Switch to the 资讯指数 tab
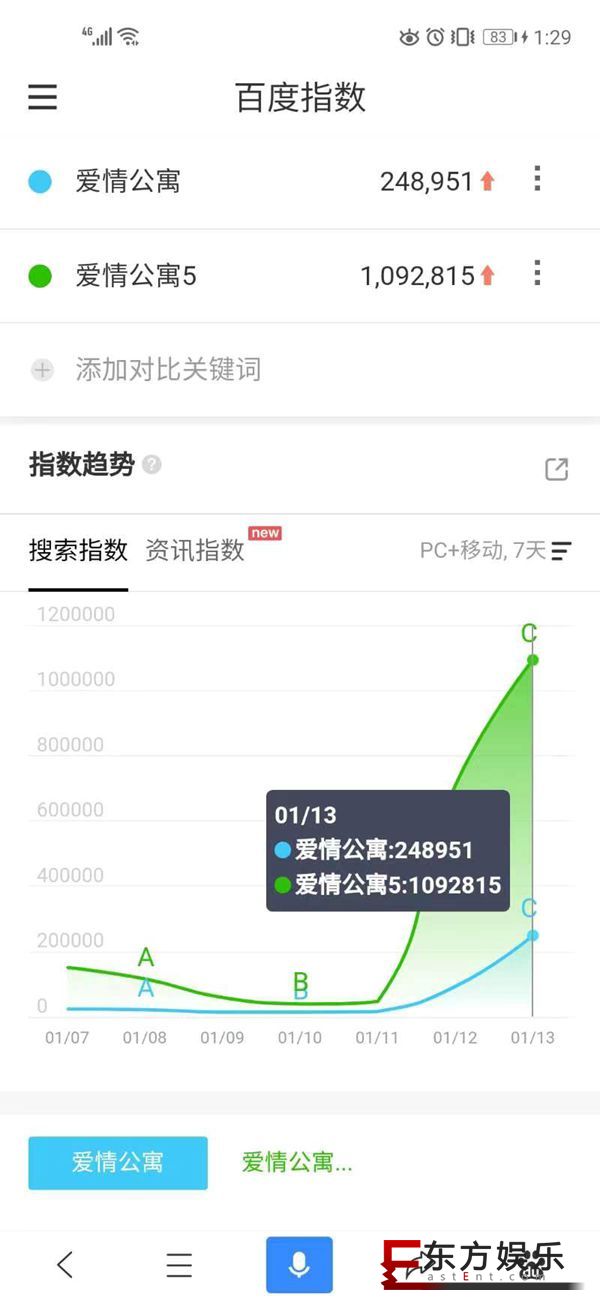Screen dimensions: 600x1300 [195, 550]
